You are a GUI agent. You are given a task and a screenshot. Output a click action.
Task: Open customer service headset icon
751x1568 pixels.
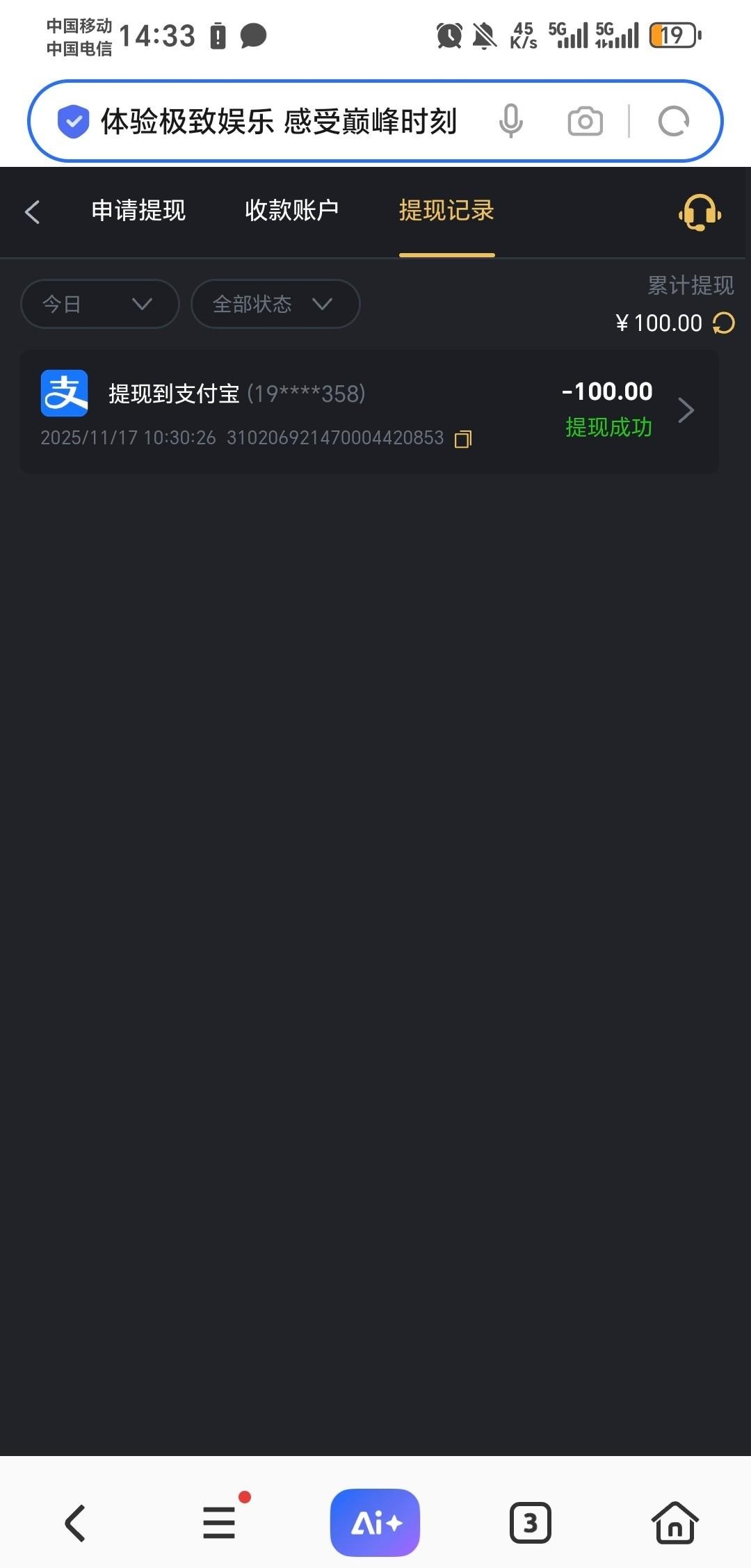tap(700, 212)
